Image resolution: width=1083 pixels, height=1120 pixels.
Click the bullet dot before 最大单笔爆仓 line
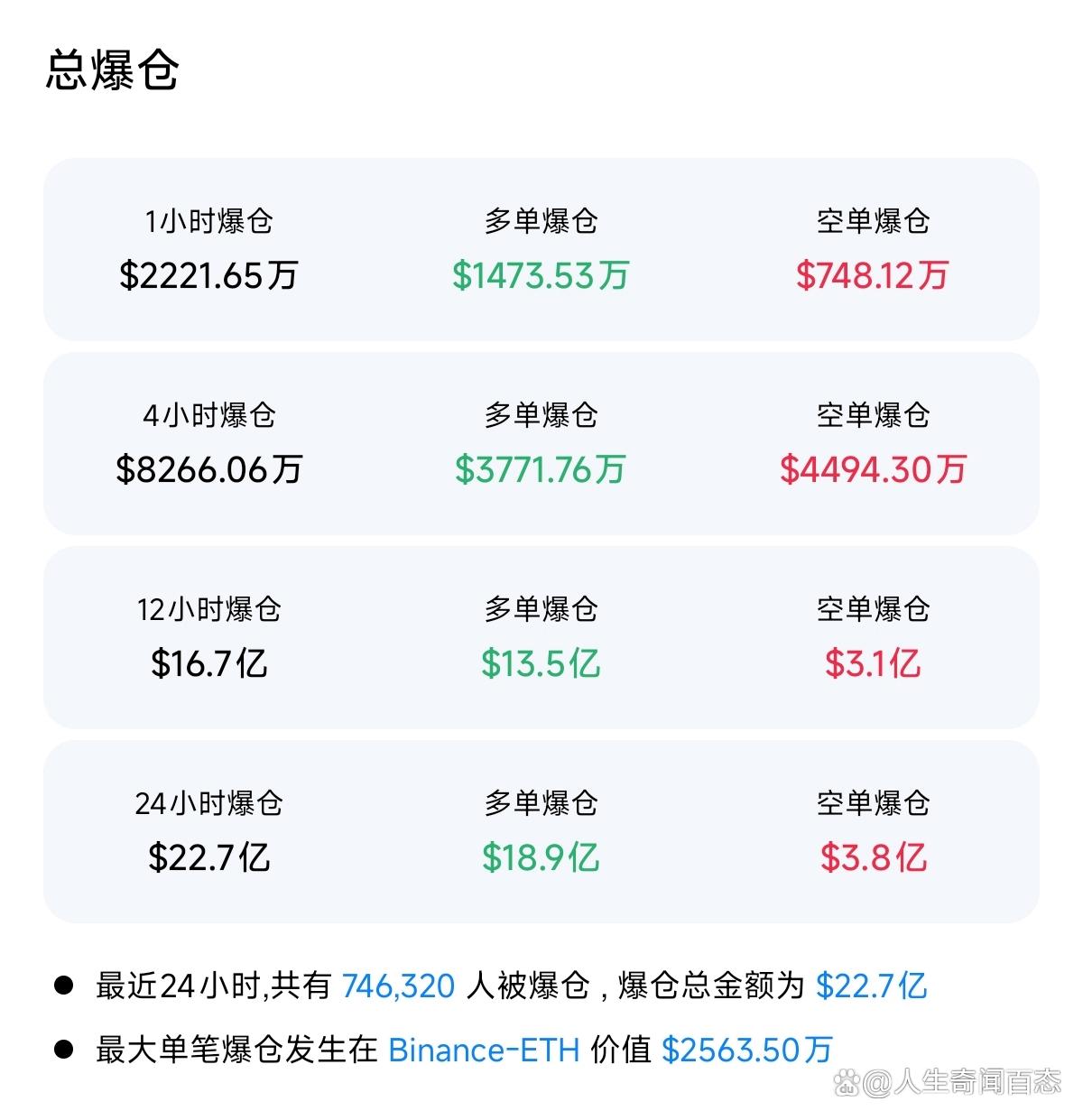point(64,1050)
